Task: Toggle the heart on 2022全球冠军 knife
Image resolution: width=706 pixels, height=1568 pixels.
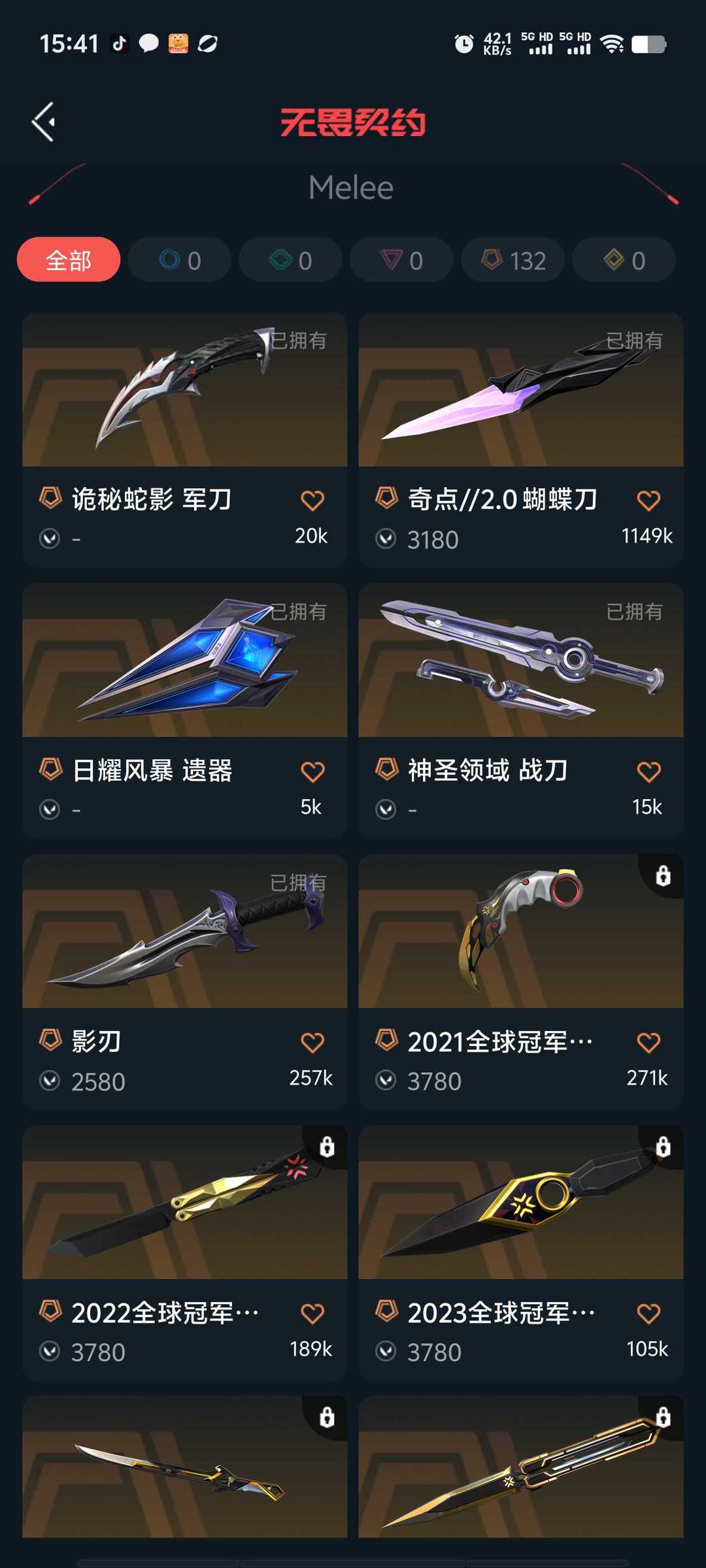Action: coord(312,1313)
